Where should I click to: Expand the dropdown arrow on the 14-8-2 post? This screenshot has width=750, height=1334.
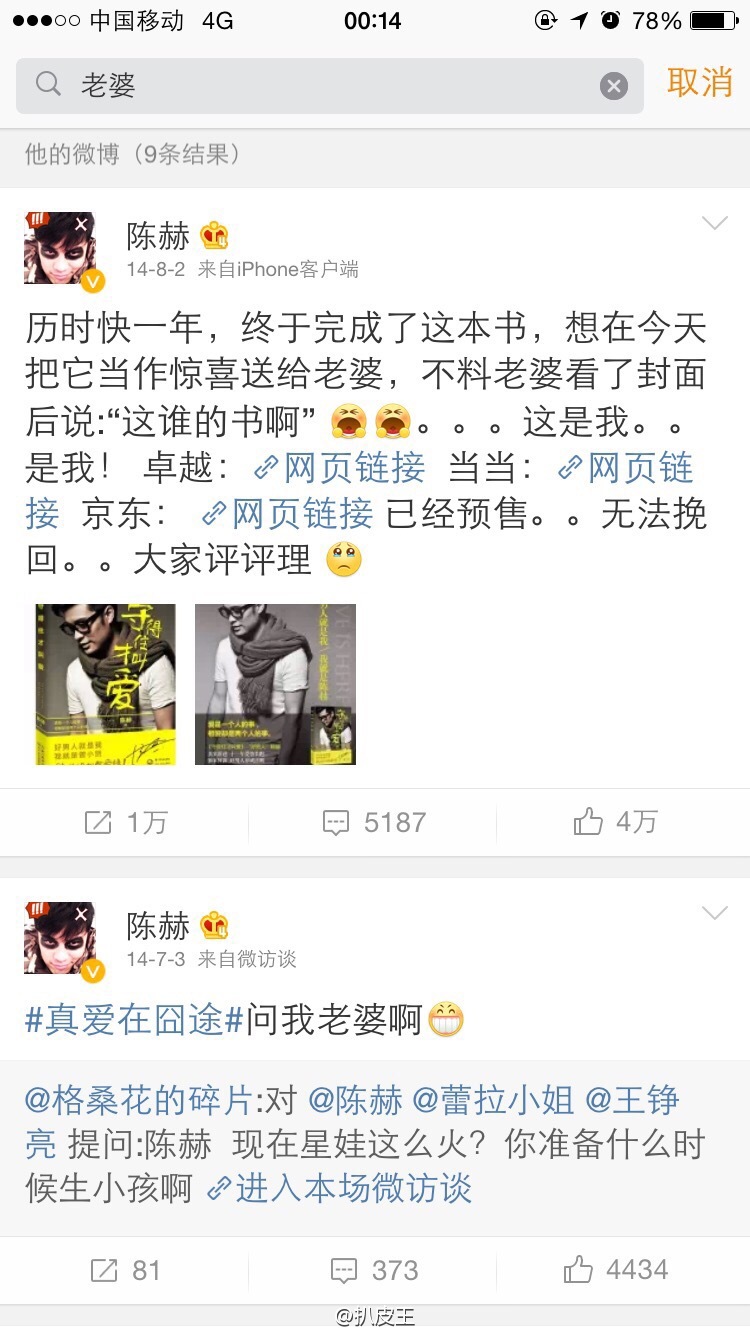[x=714, y=223]
